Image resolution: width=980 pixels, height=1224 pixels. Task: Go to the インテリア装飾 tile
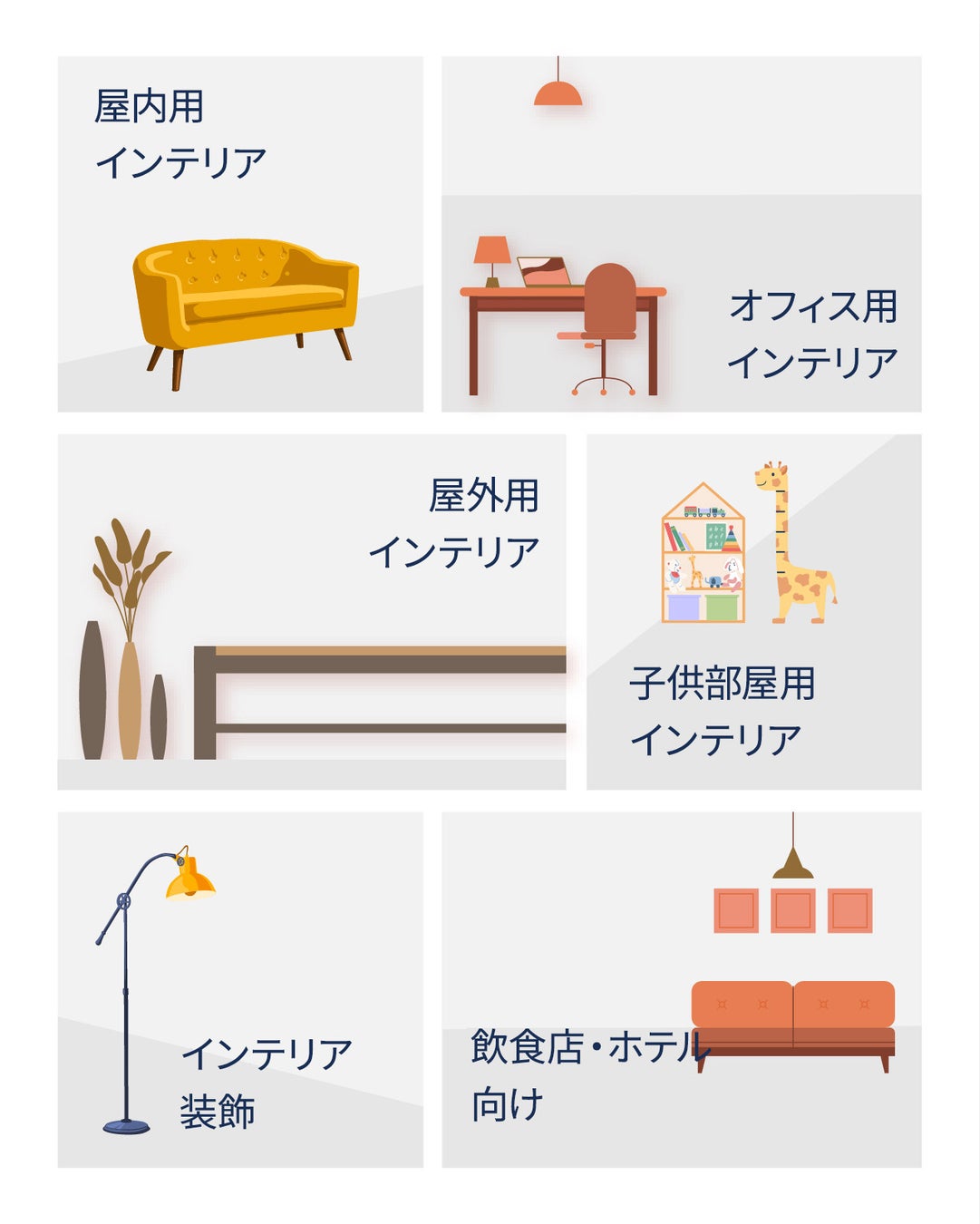pyautogui.click(x=240, y=989)
